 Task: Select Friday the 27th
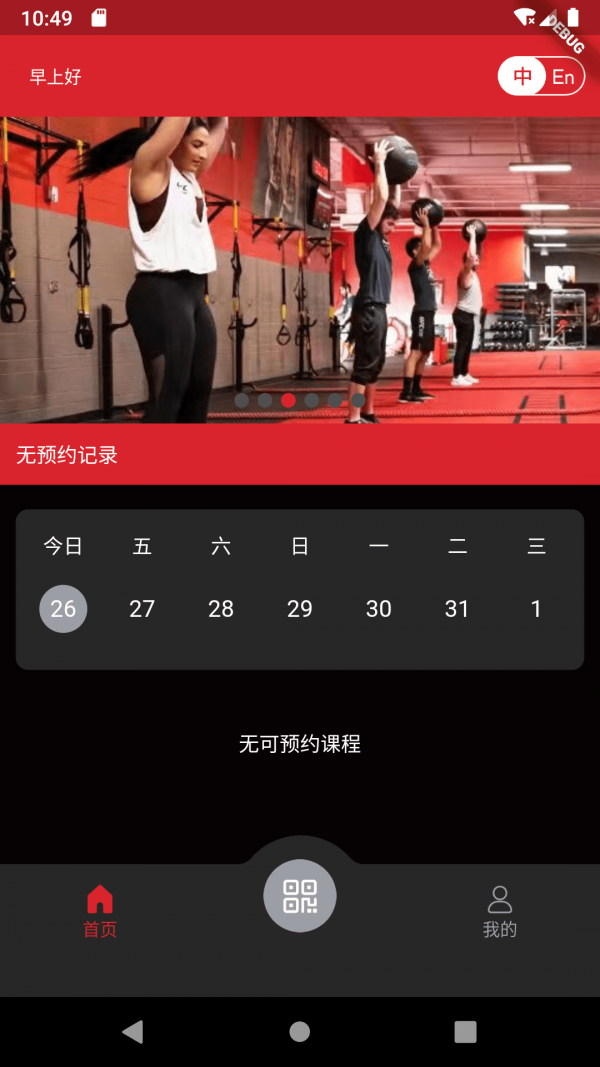click(142, 609)
